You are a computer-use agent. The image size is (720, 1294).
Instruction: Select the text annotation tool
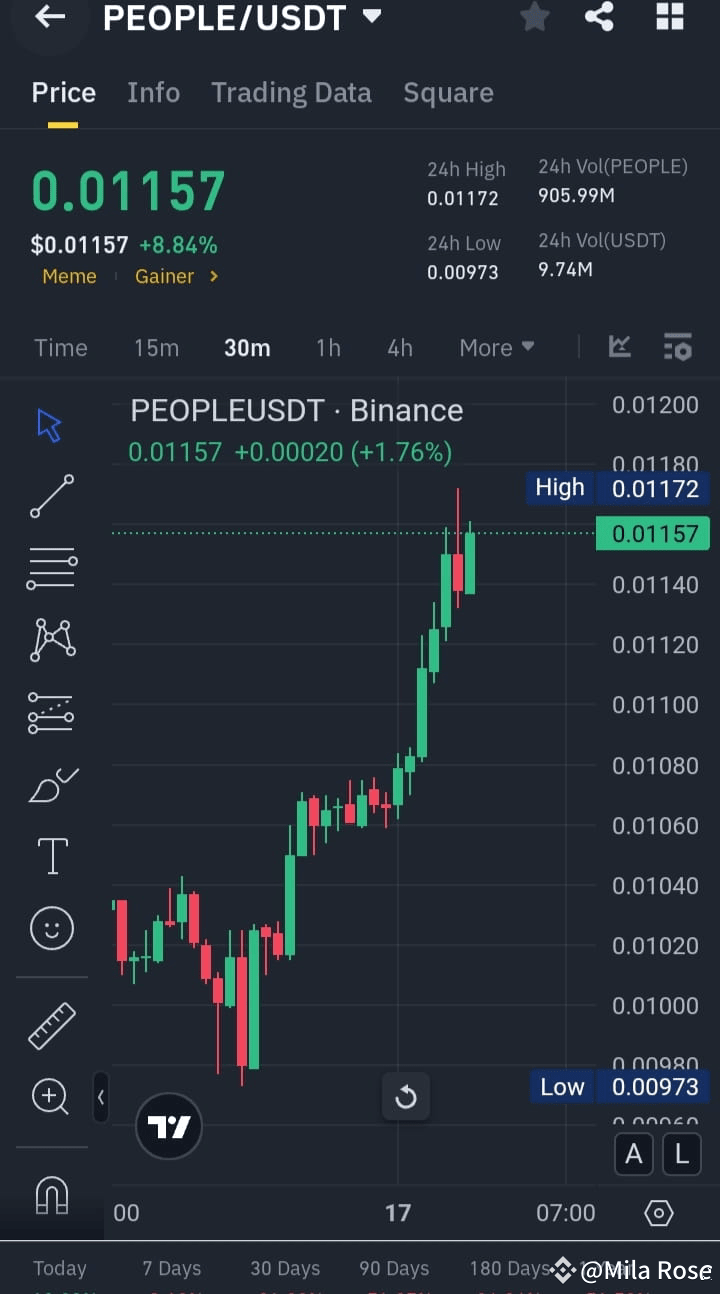[51, 856]
